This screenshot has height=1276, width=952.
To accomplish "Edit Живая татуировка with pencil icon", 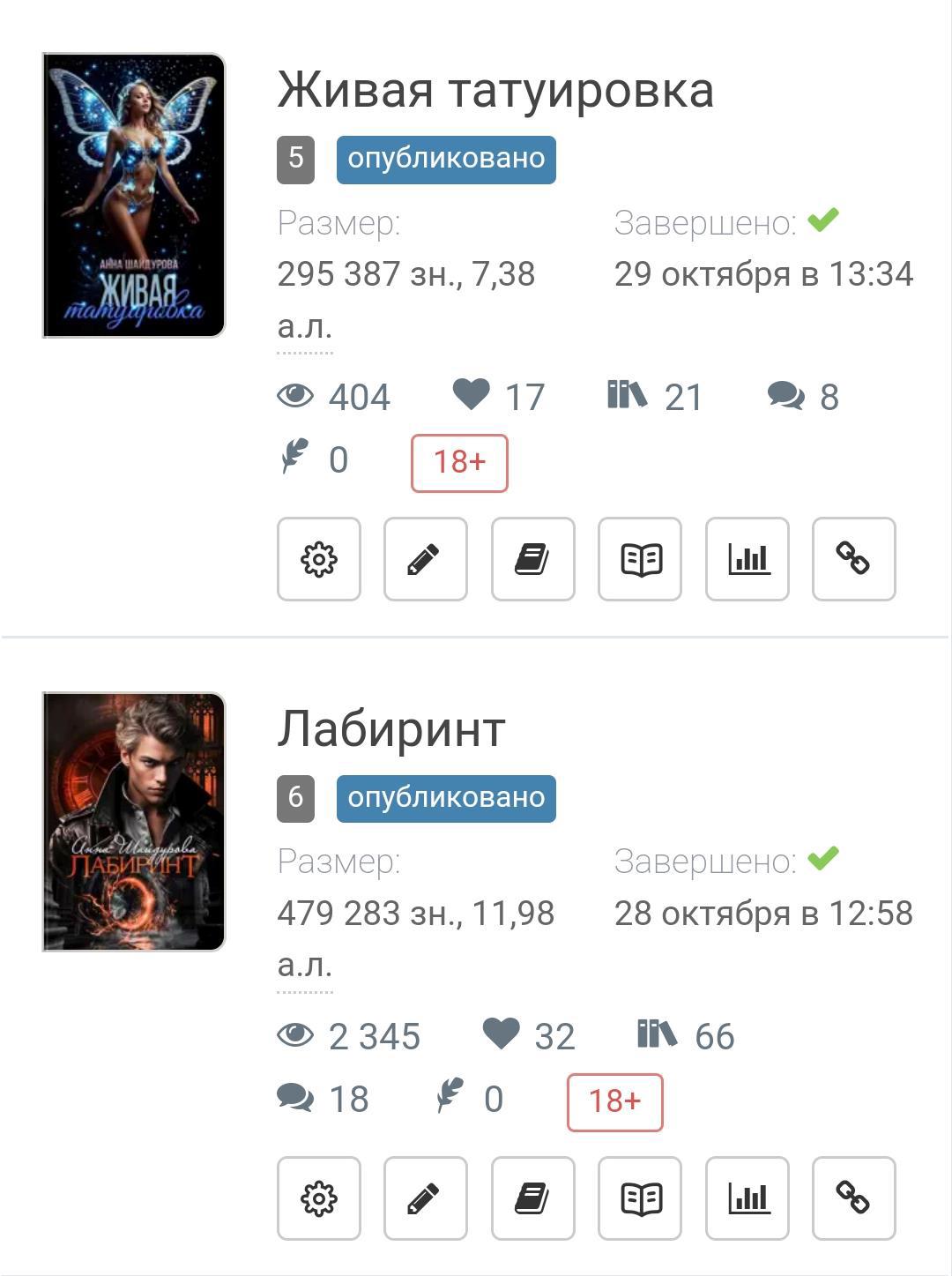I will [425, 559].
